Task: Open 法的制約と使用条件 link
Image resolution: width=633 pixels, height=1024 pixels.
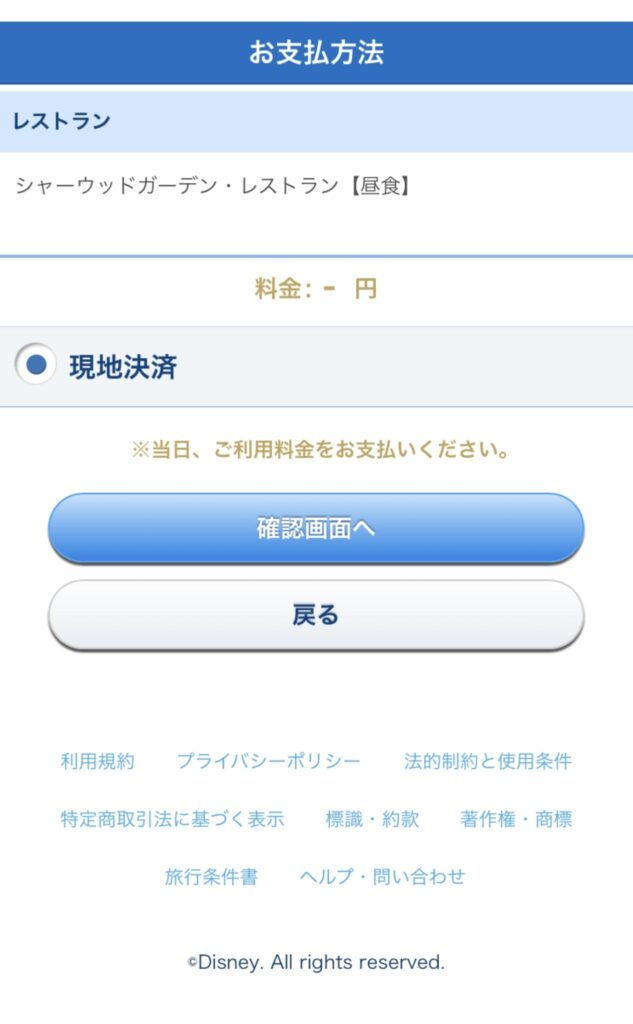Action: (488, 761)
